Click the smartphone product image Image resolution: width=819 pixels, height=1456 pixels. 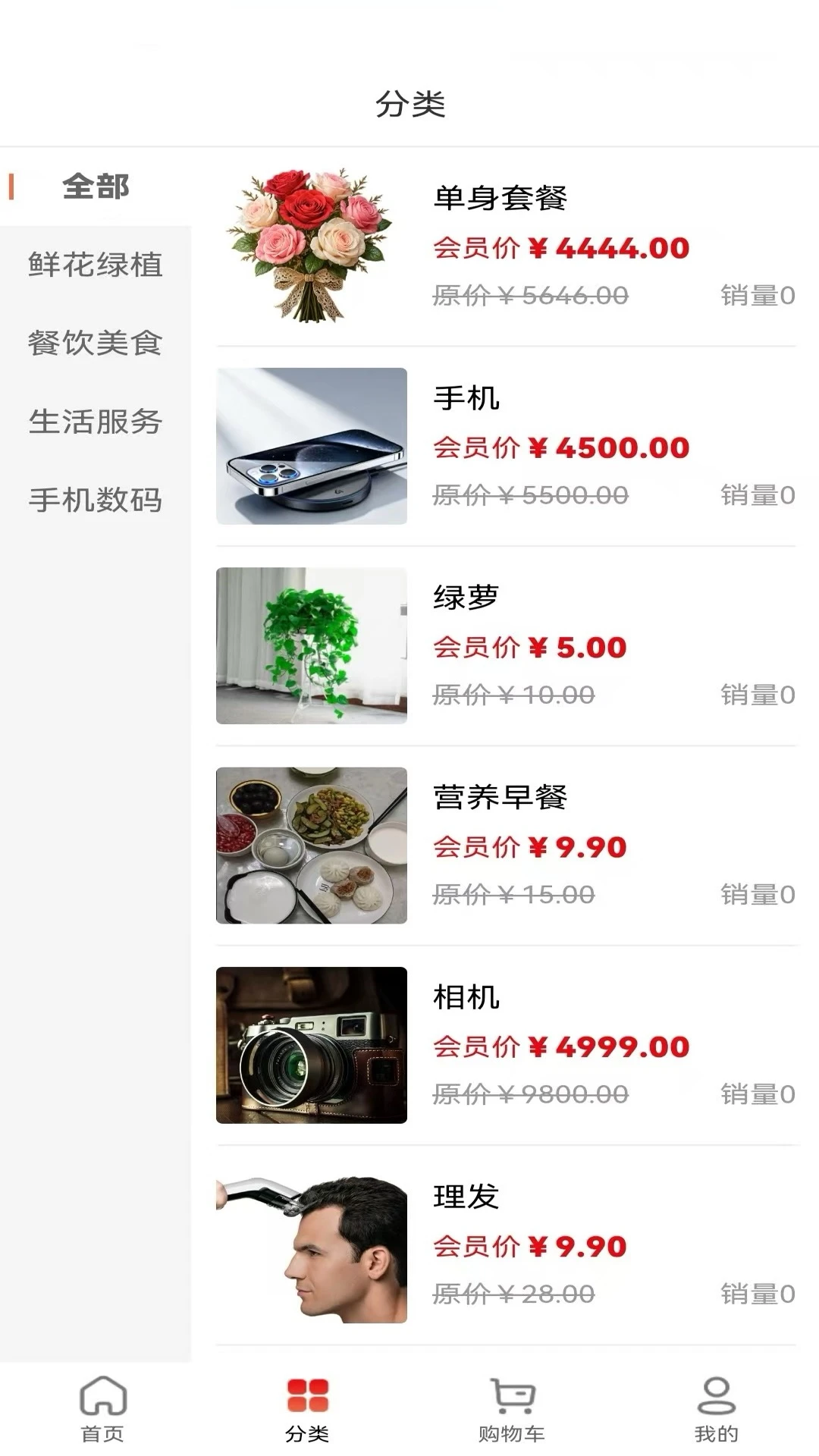311,444
